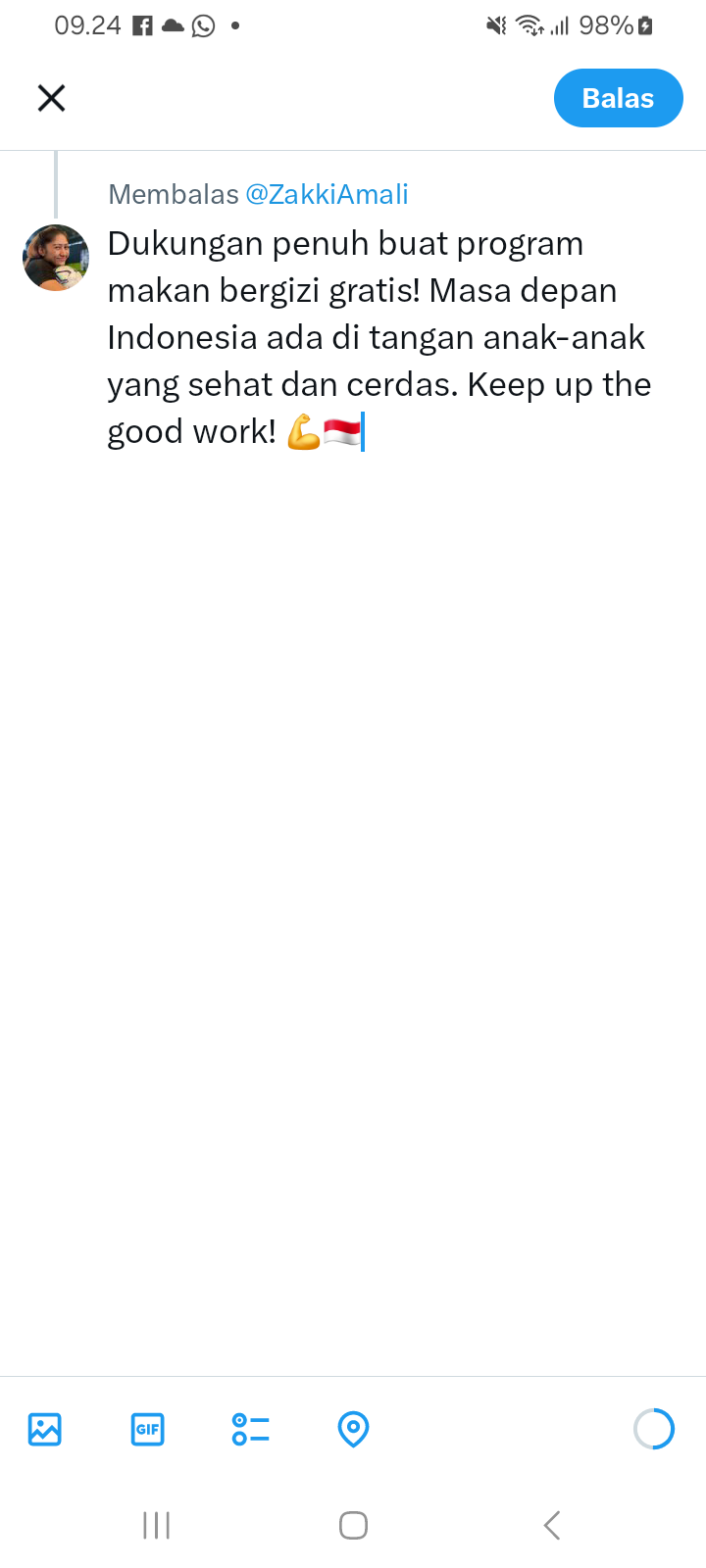Tap the reply text to edit it
The height and width of the screenshot is (1568, 706).
378,337
